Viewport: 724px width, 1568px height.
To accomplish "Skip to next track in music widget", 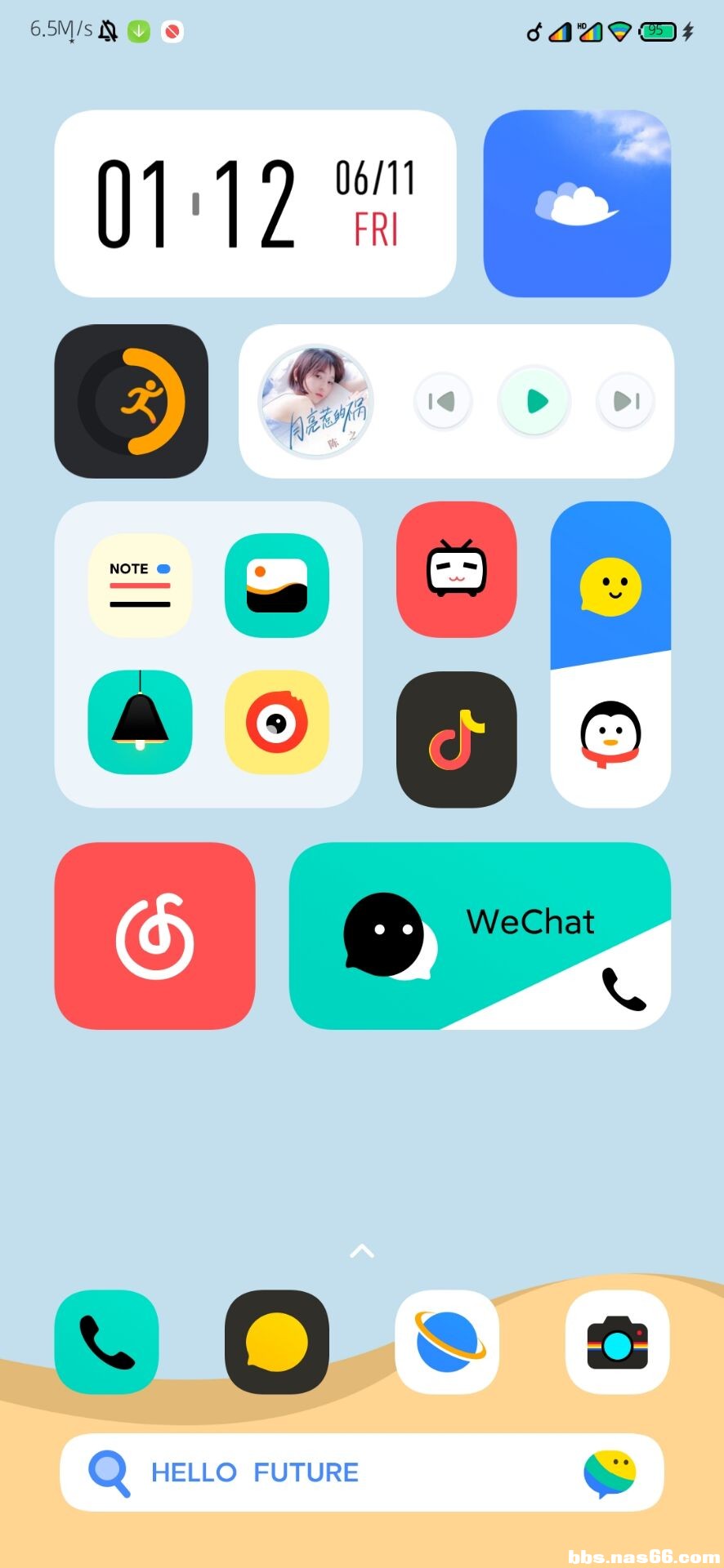I will (x=626, y=401).
